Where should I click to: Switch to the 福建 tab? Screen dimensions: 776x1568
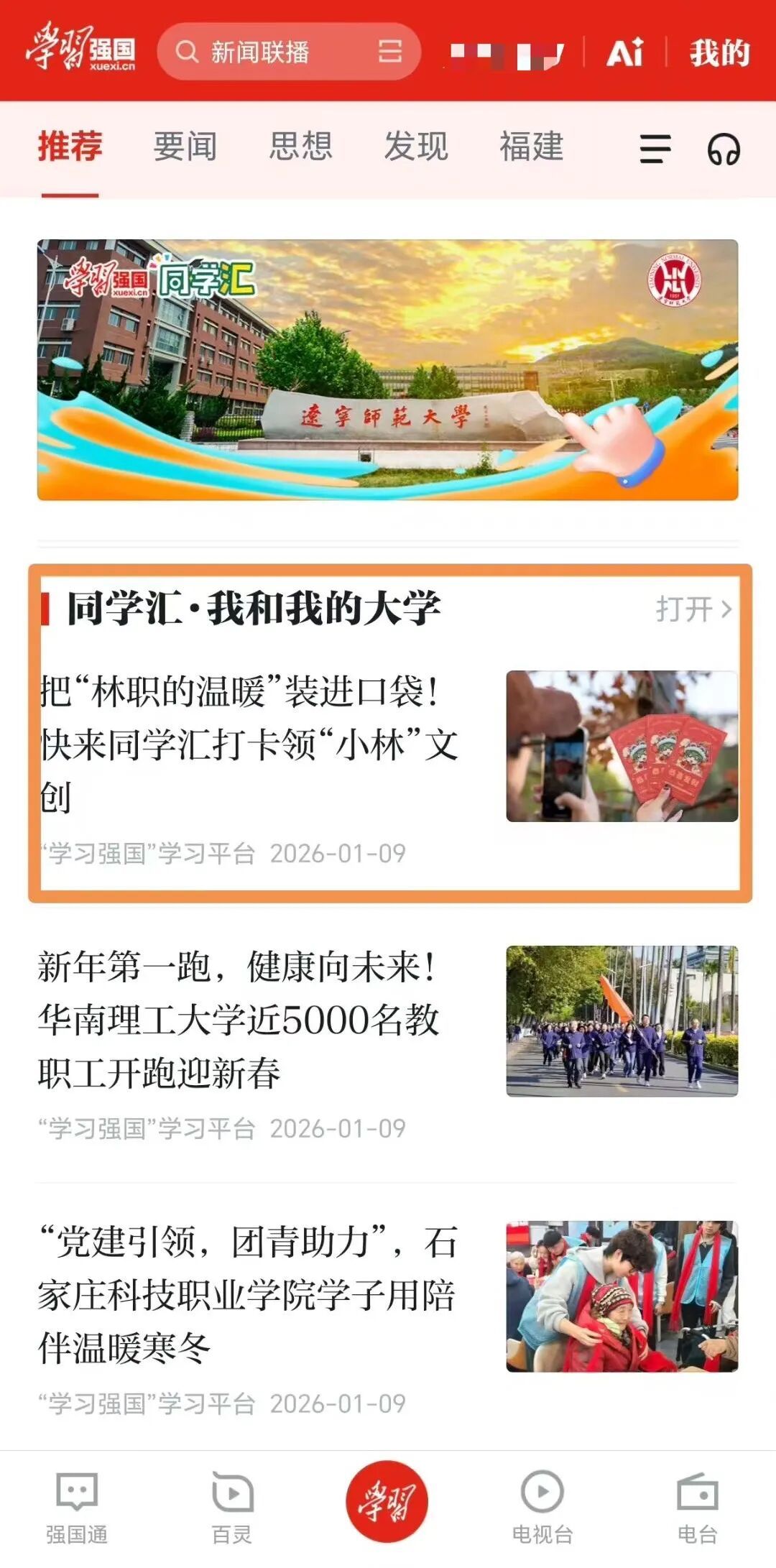tap(531, 147)
